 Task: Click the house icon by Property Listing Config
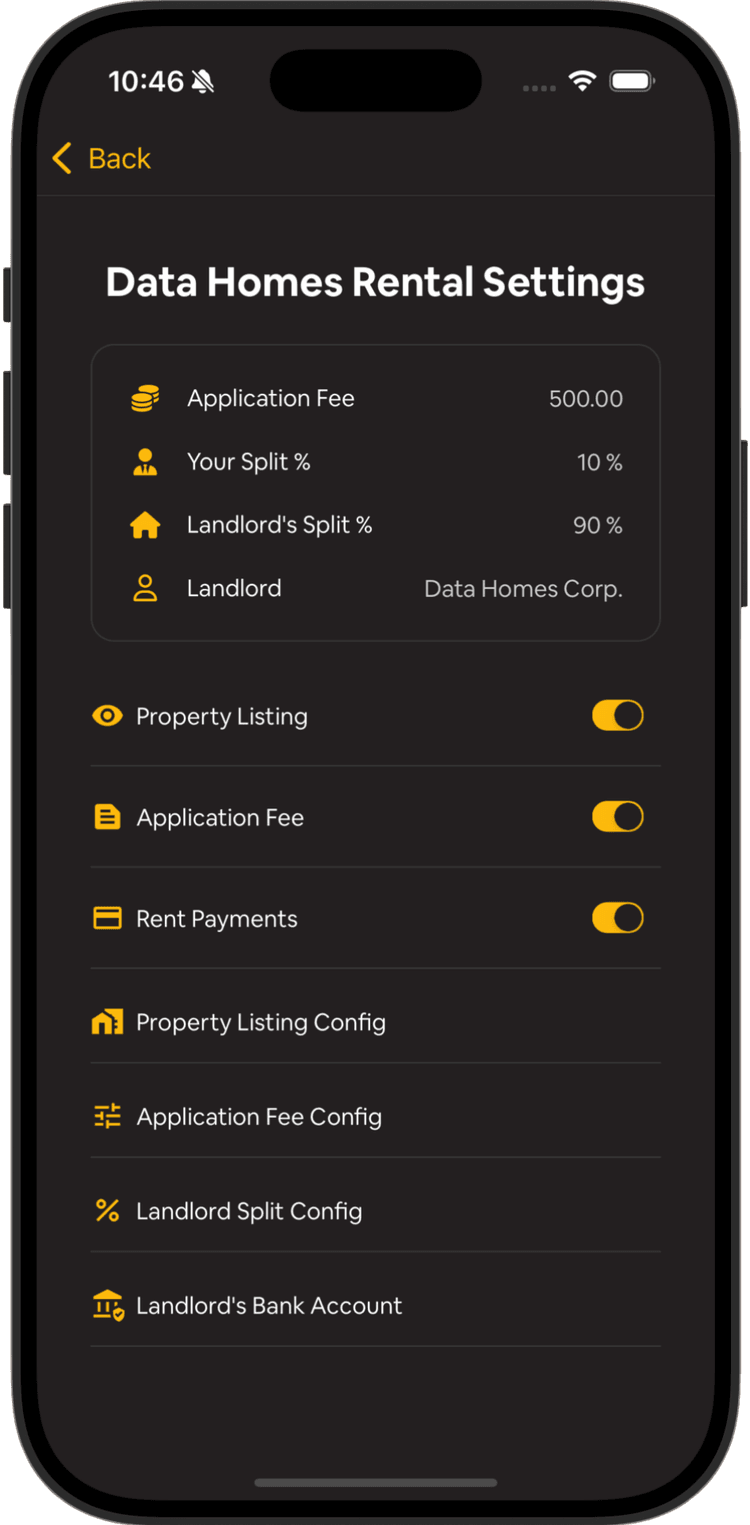107,1022
